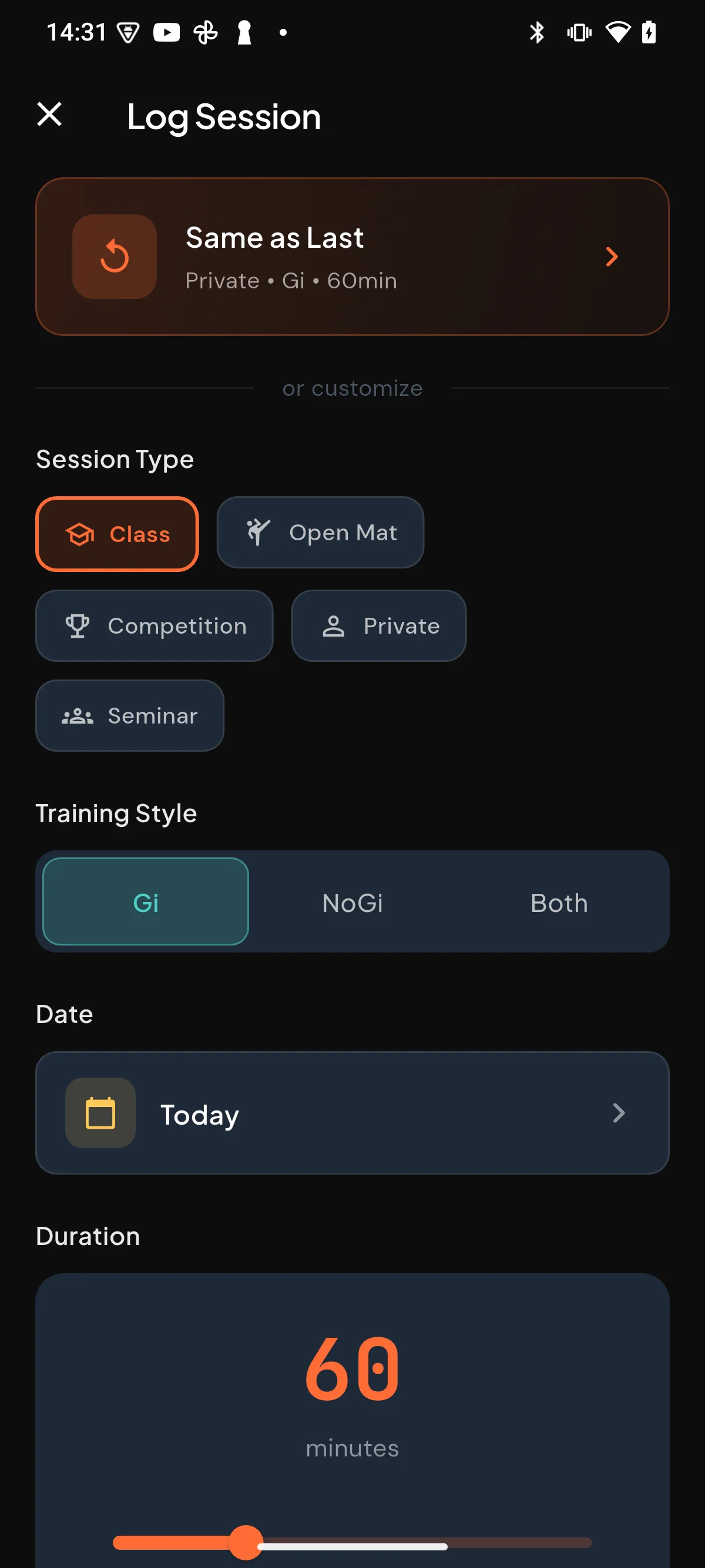Viewport: 705px width, 1568px height.
Task: Expand the Same as Last chevron
Action: point(612,257)
